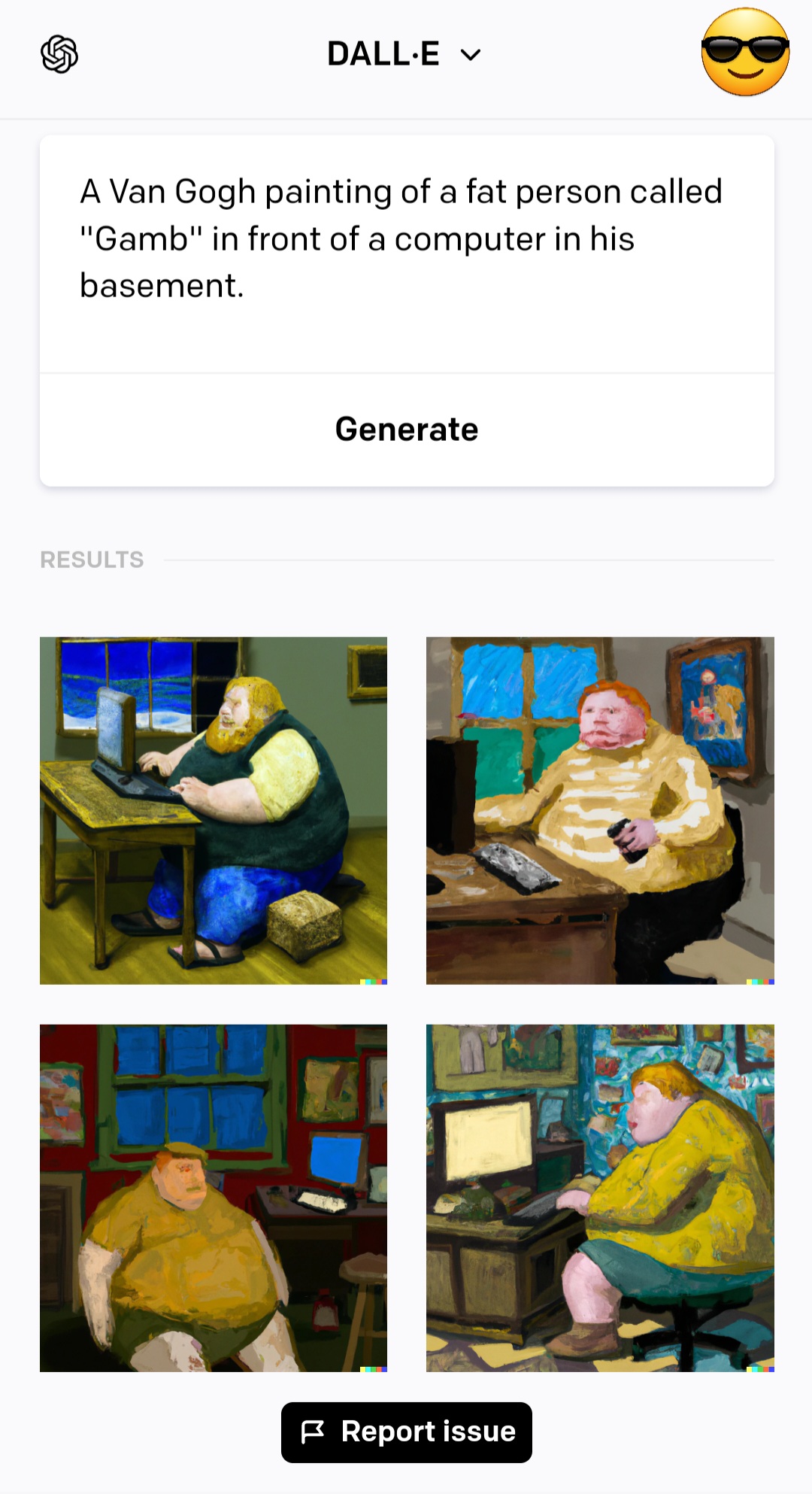Open the result with bearded man in blue pants
This screenshot has height=1494, width=812.
pos(214,810)
